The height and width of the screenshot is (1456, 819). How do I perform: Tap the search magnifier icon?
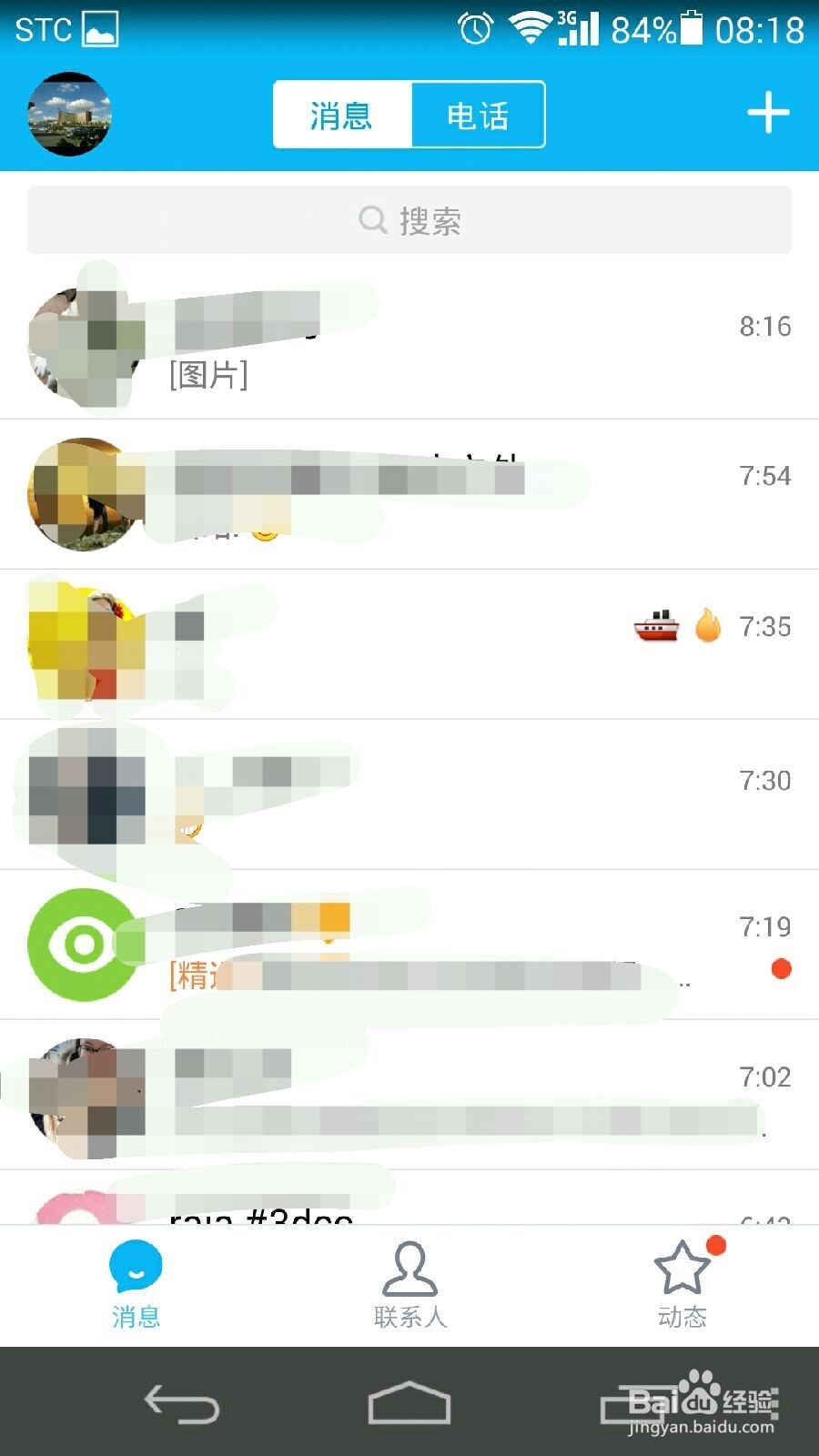click(371, 219)
